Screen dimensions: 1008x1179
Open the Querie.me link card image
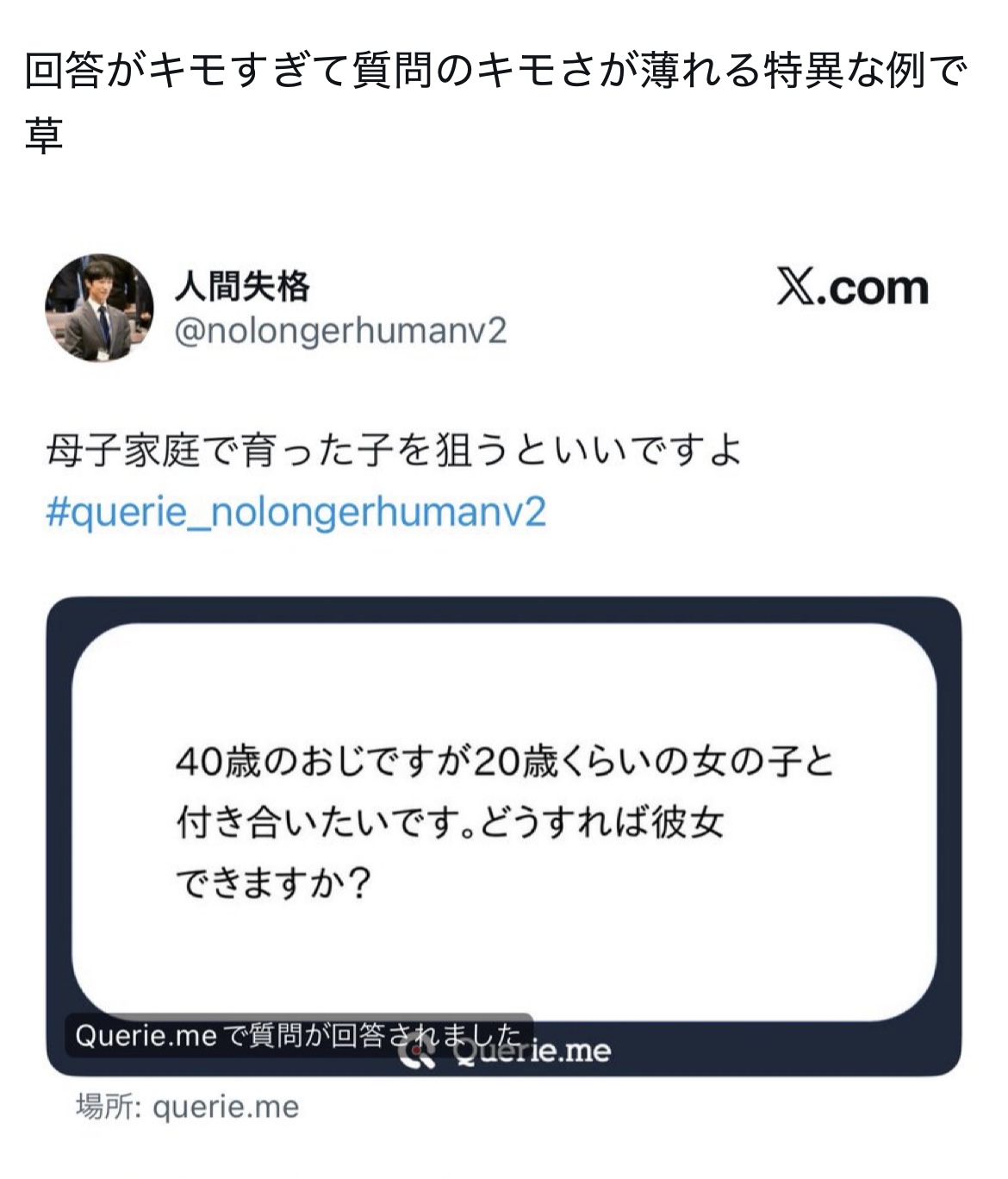[x=504, y=823]
